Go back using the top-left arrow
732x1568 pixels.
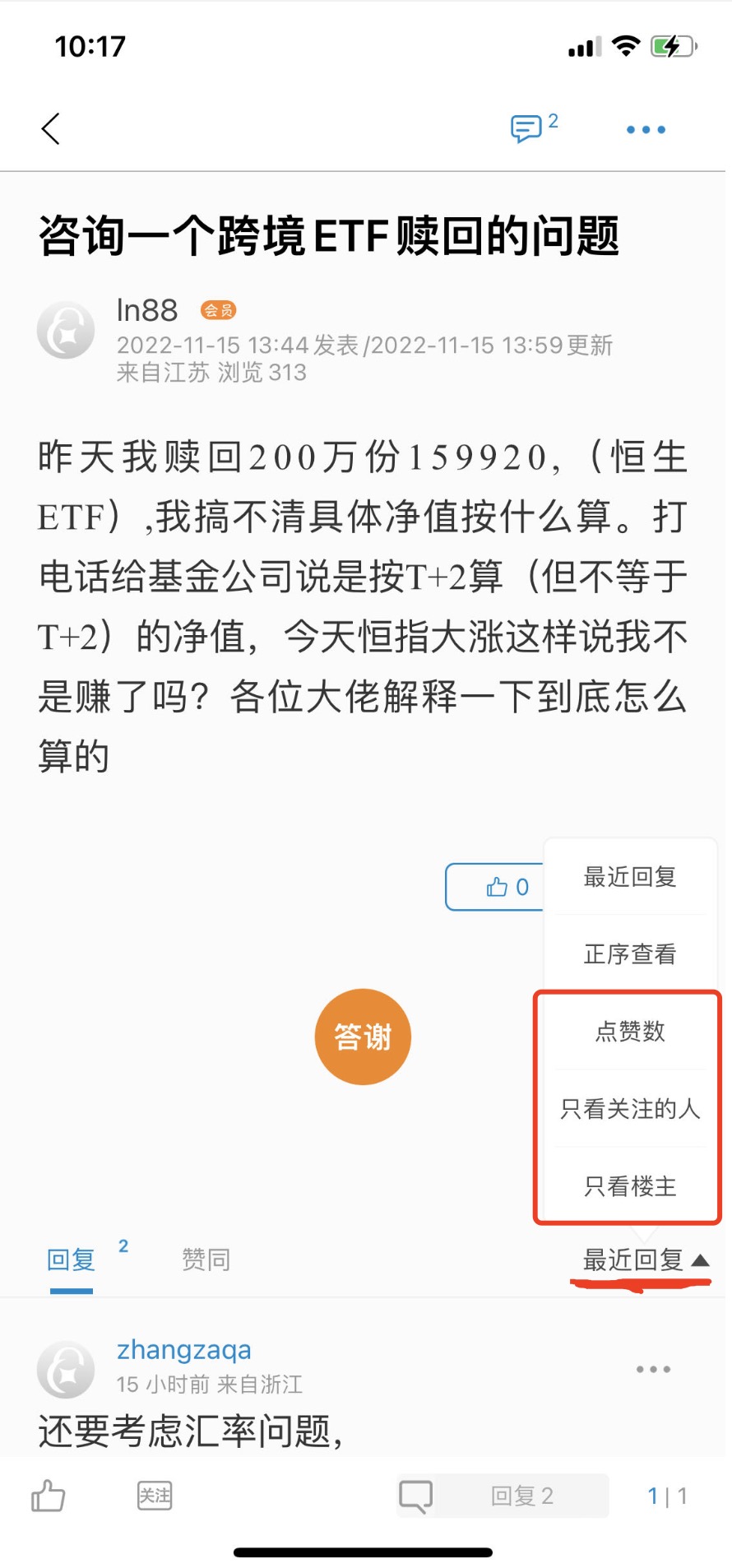click(x=51, y=129)
